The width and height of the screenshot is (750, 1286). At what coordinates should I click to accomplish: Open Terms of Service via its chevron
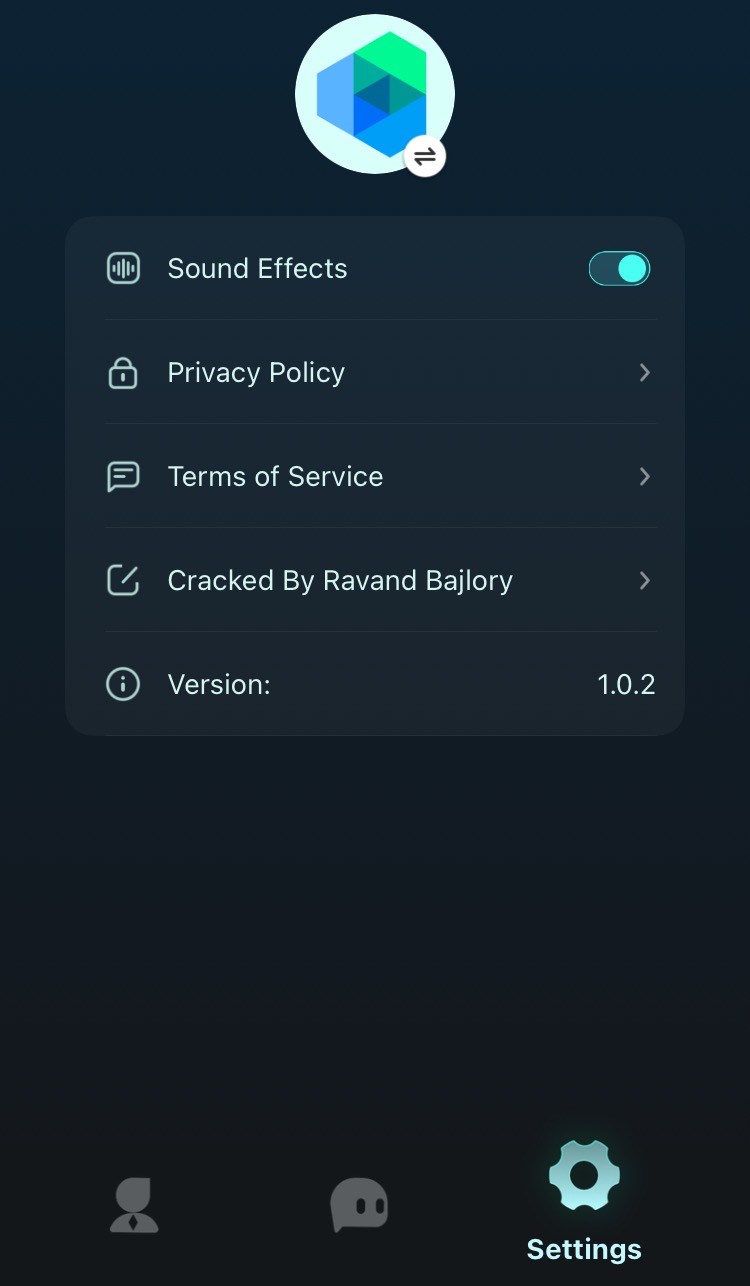click(x=645, y=476)
